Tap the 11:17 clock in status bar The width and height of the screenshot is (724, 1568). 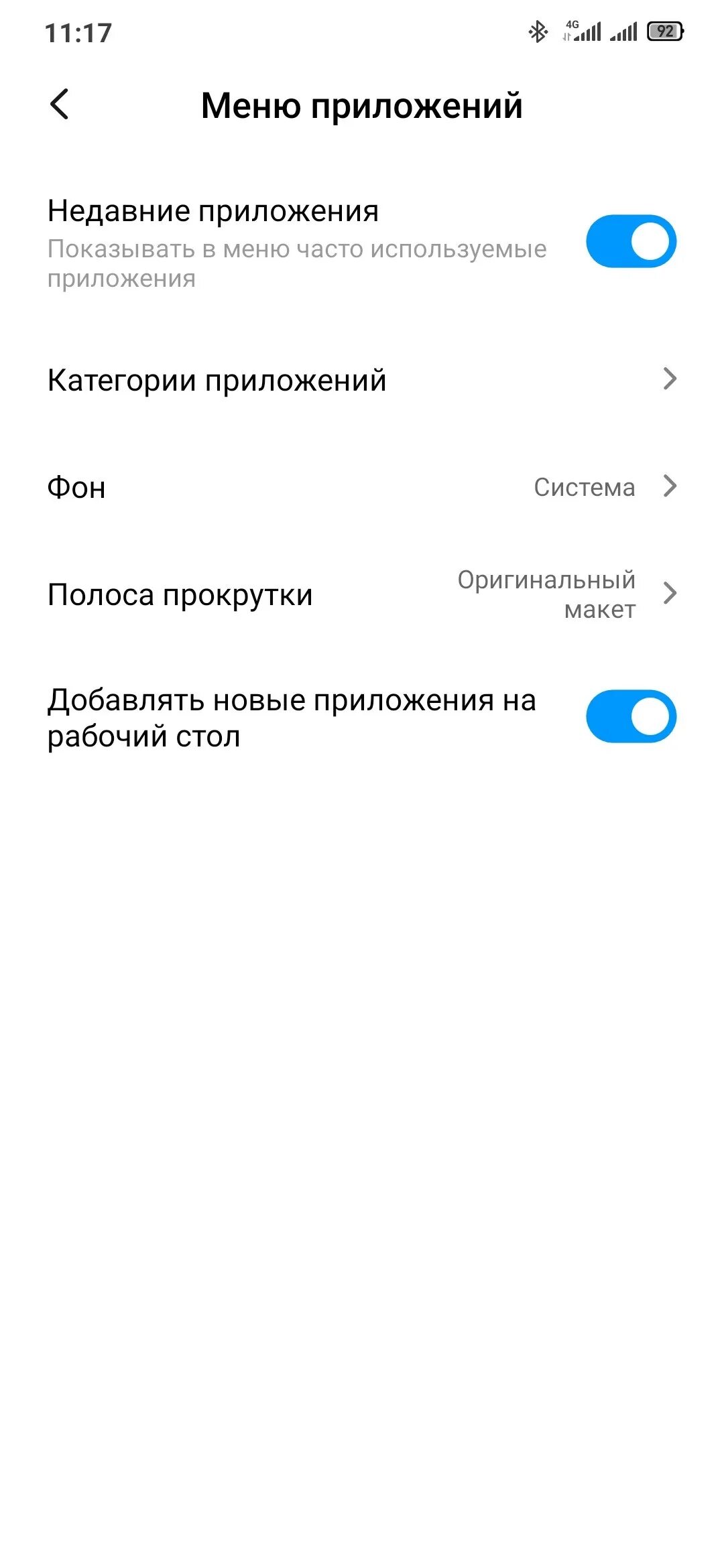pos(78,32)
